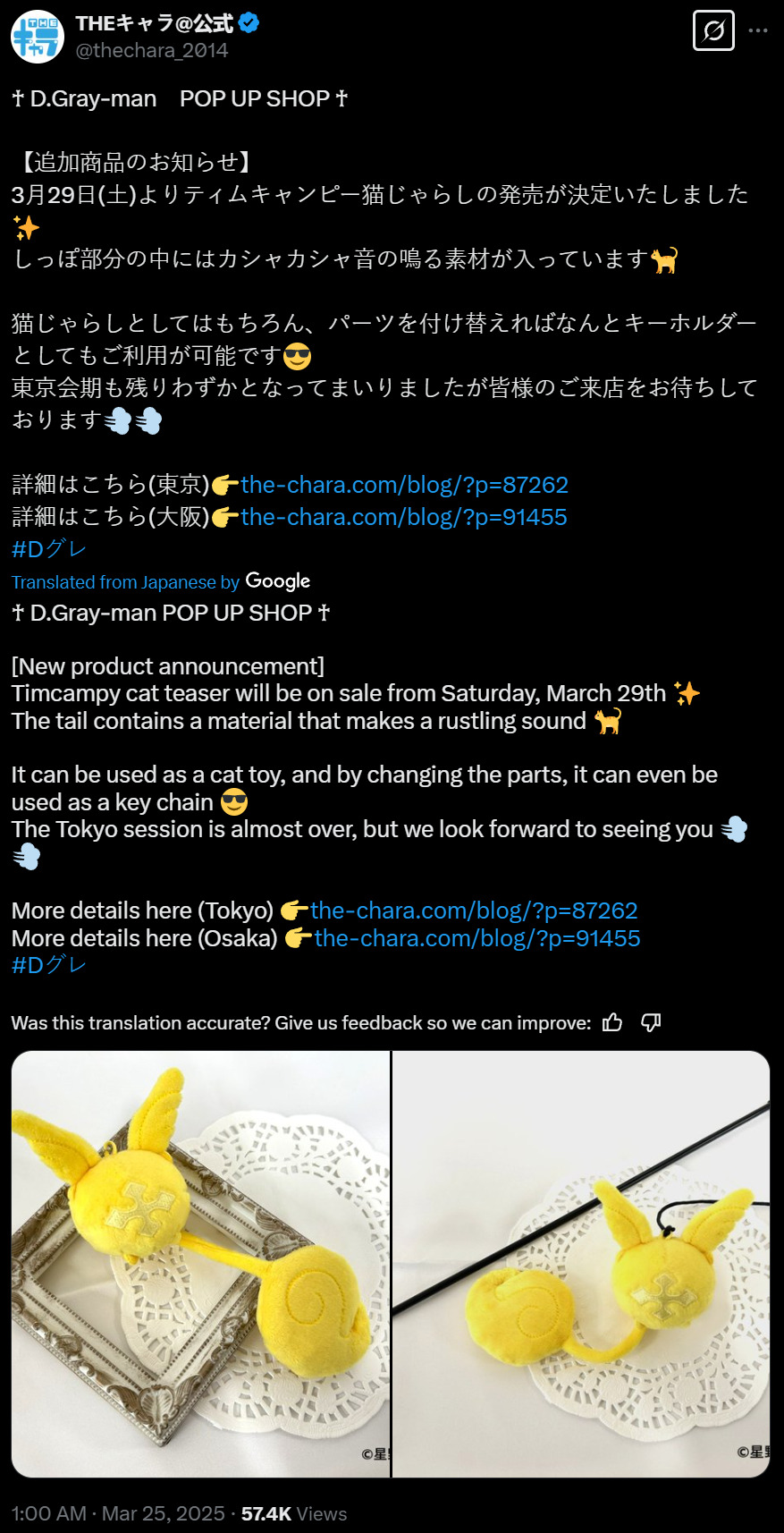The image size is (784, 1533).
Task: Tap the Grok slash icon
Action: pos(713,30)
